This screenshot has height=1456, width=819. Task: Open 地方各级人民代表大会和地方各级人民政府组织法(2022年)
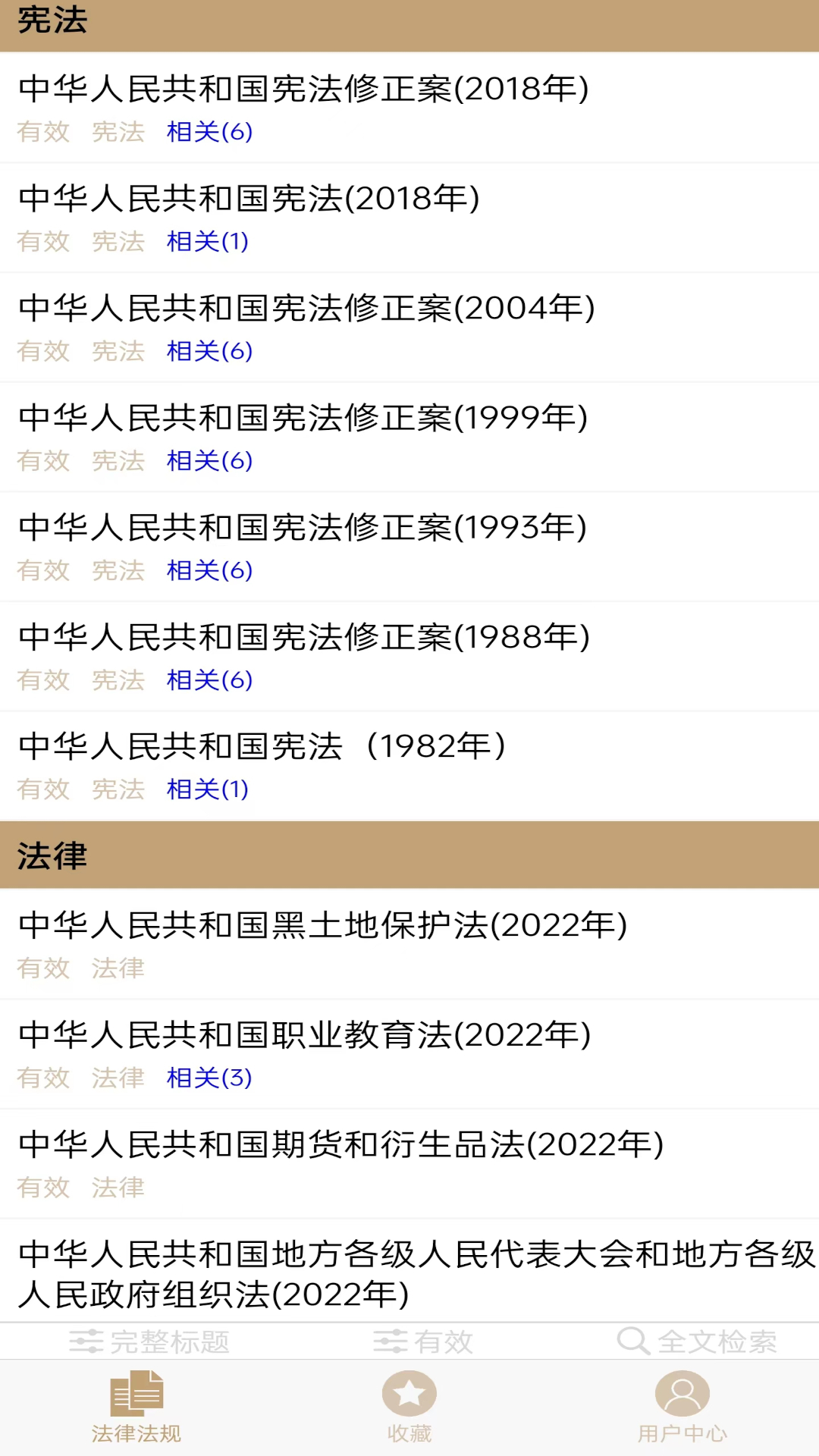409,1274
